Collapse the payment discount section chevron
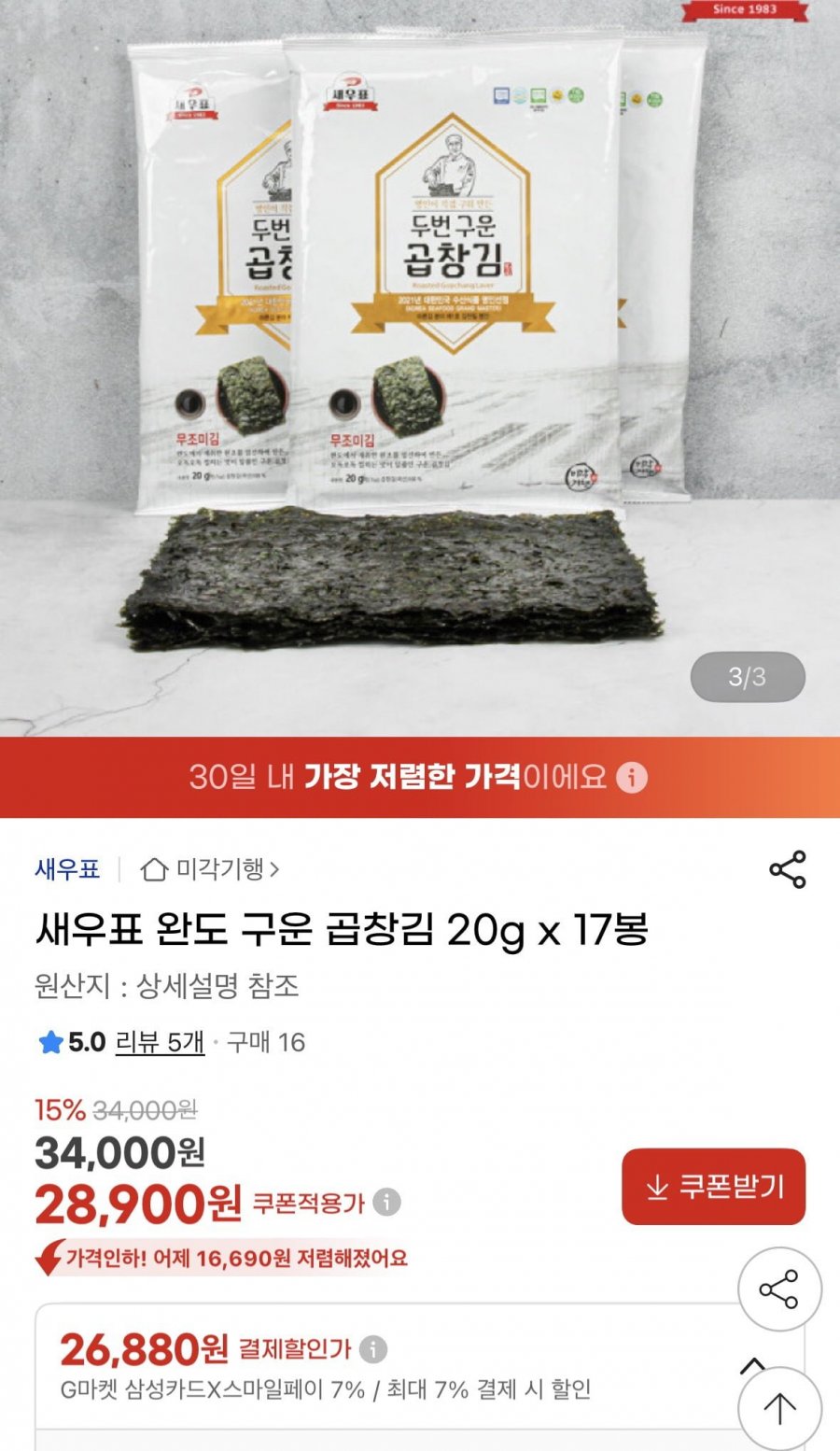Viewport: 840px width, 1451px height. pyautogui.click(x=752, y=1365)
